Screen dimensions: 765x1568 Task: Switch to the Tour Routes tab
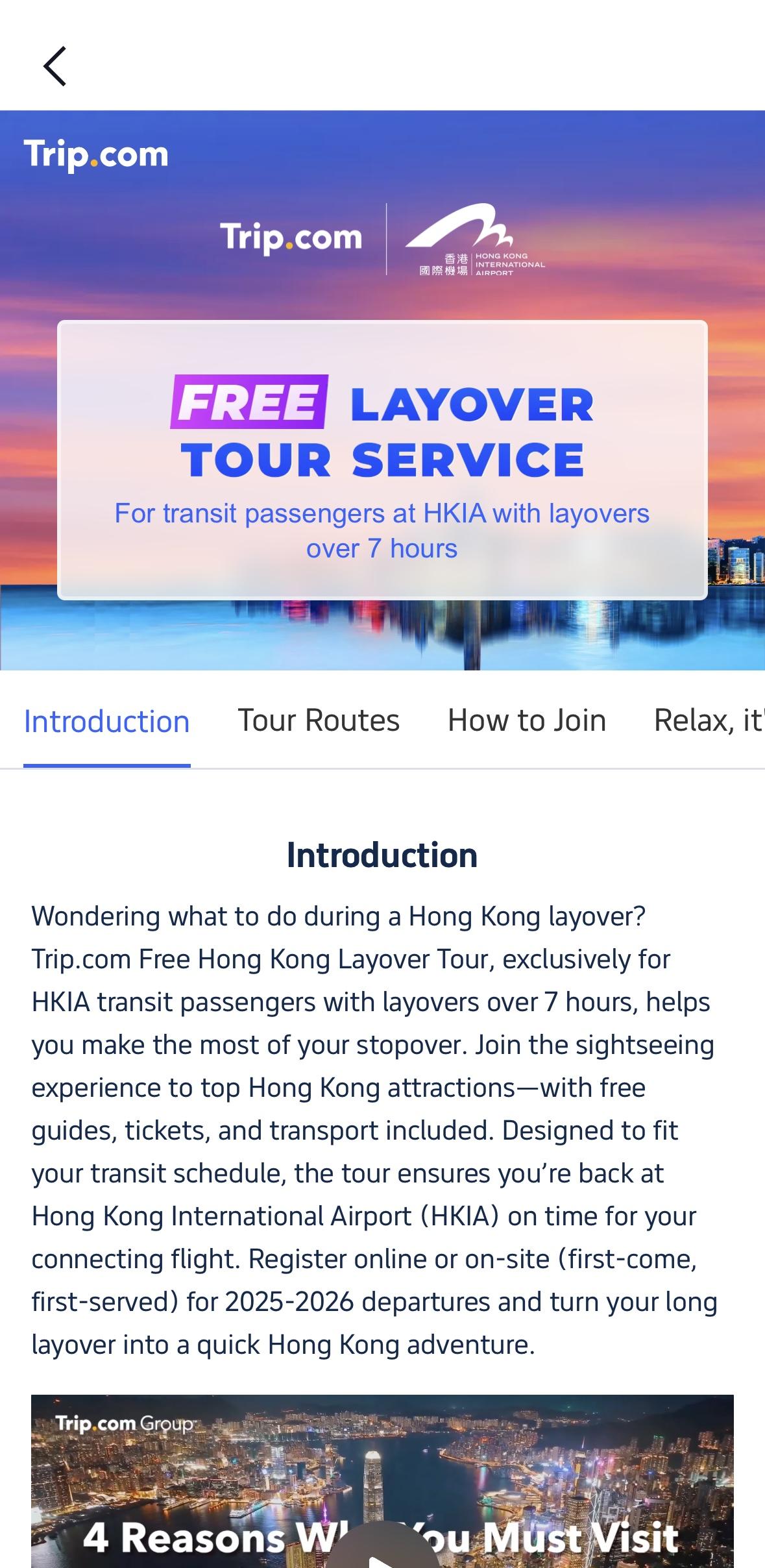319,720
